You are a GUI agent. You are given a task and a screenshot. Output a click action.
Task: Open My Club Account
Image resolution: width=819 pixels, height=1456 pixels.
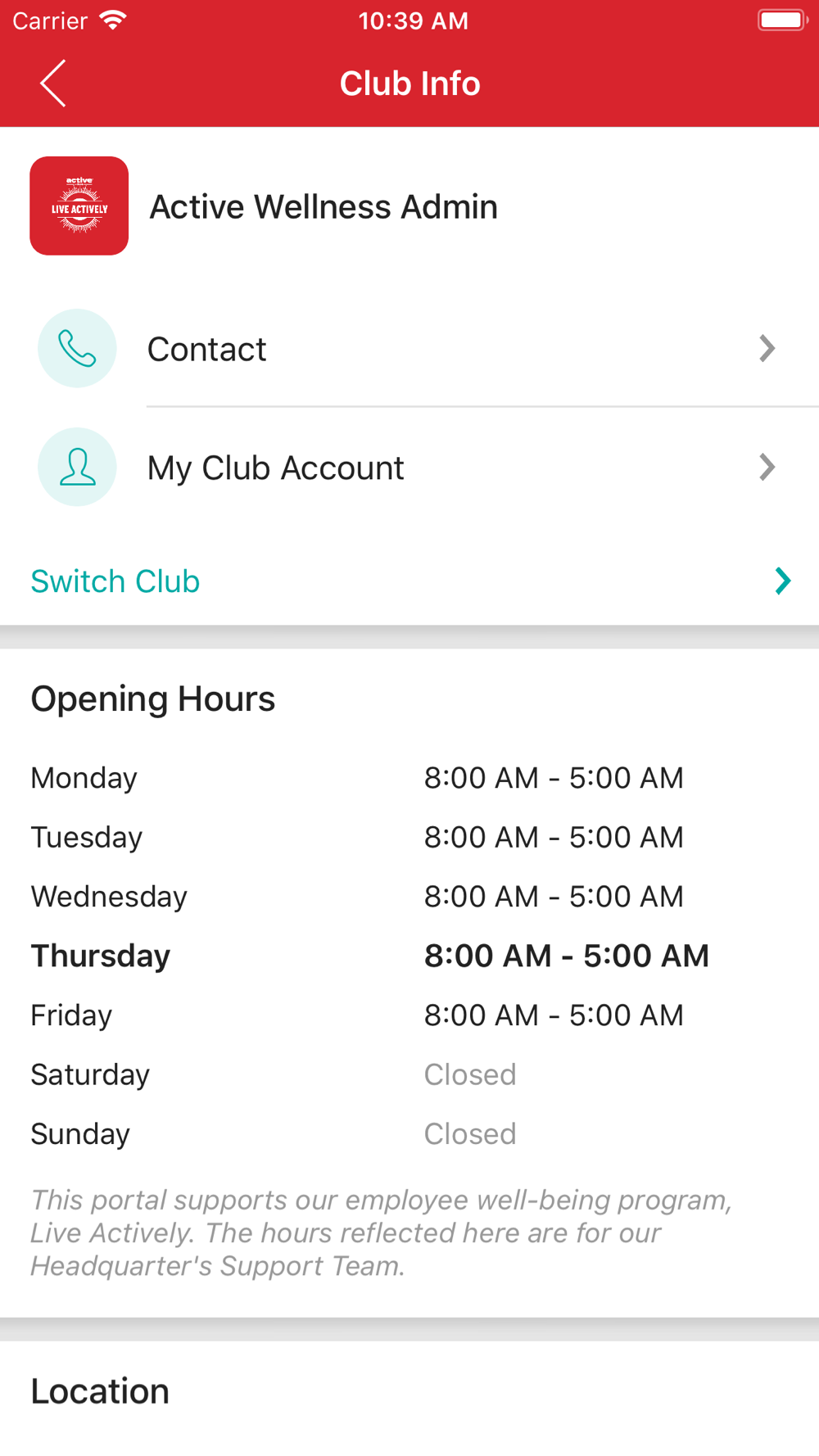[409, 468]
